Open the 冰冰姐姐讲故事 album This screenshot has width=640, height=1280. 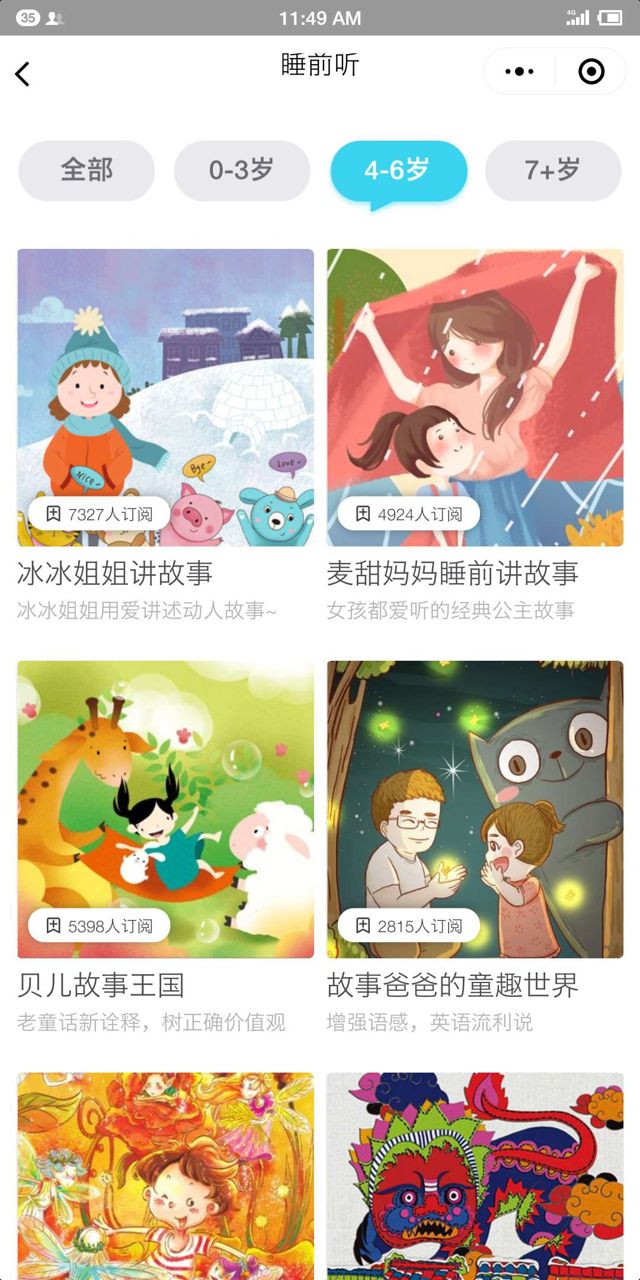(165, 398)
